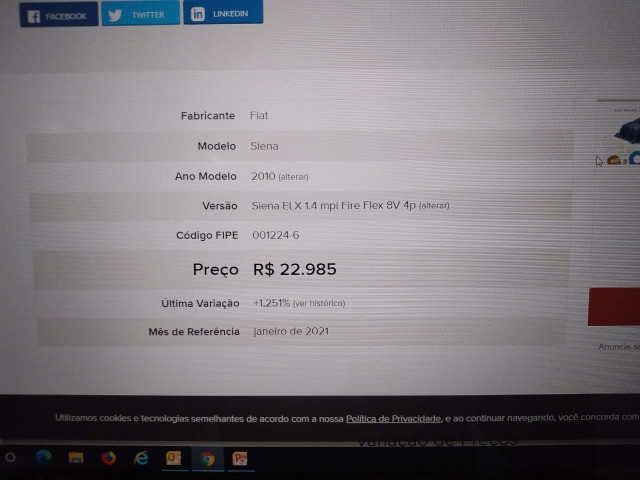The height and width of the screenshot is (480, 640).
Task: Tap alterar next to the Siena ELX version
Action: click(x=434, y=206)
